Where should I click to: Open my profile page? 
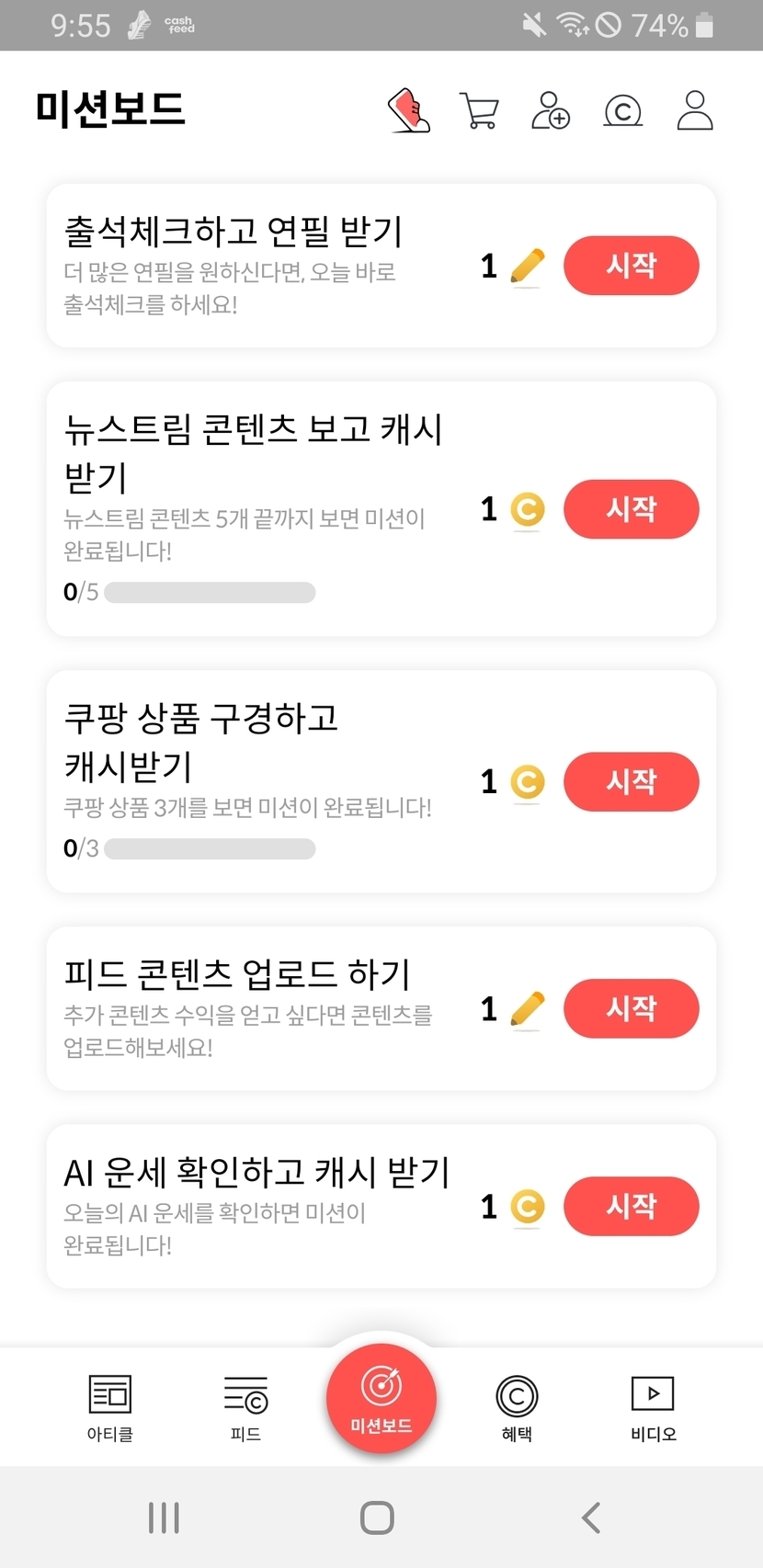point(695,110)
